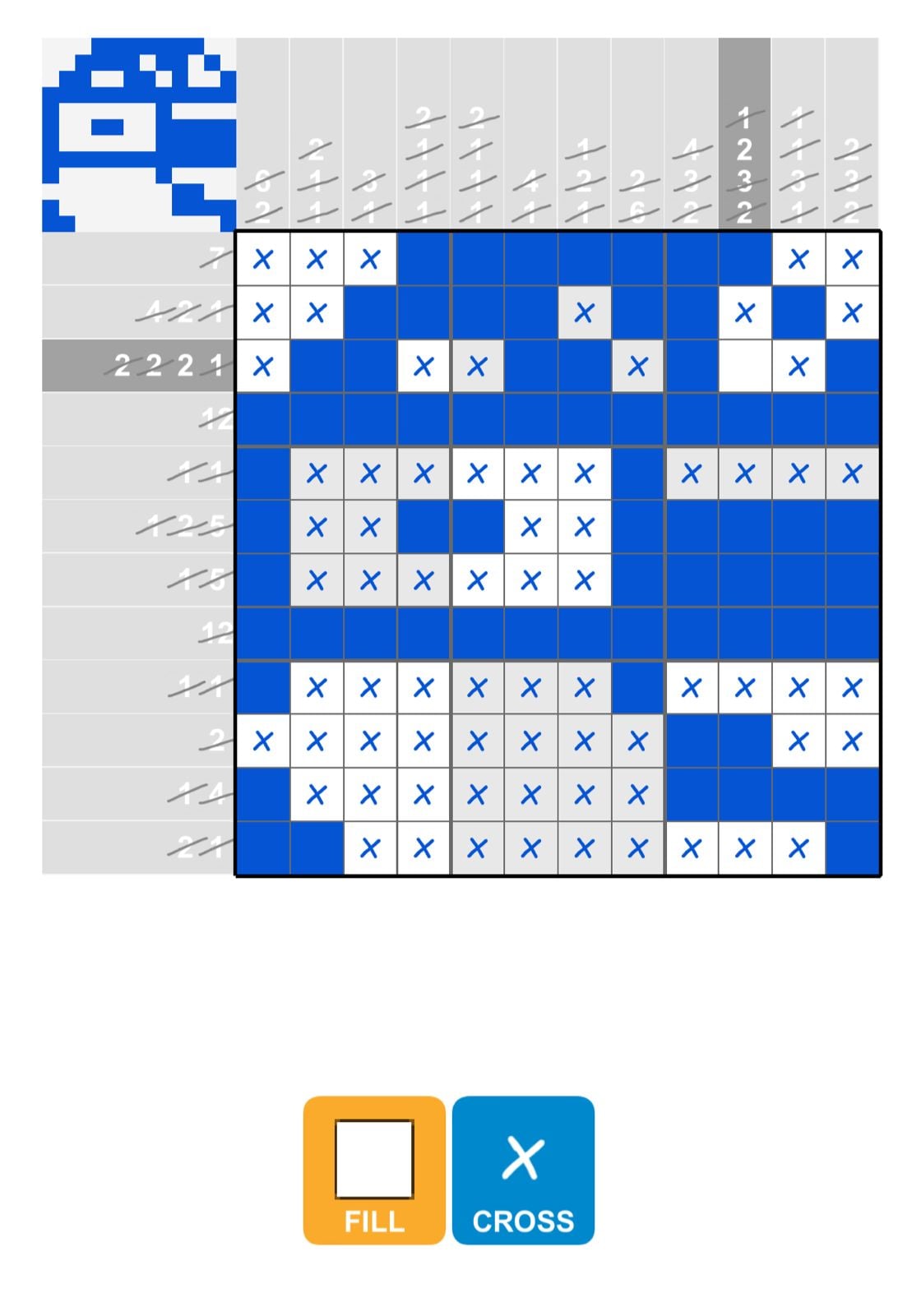Tap the only empty cell in row 2 2 2 1
This screenshot has height=1316, width=898.
744,366
